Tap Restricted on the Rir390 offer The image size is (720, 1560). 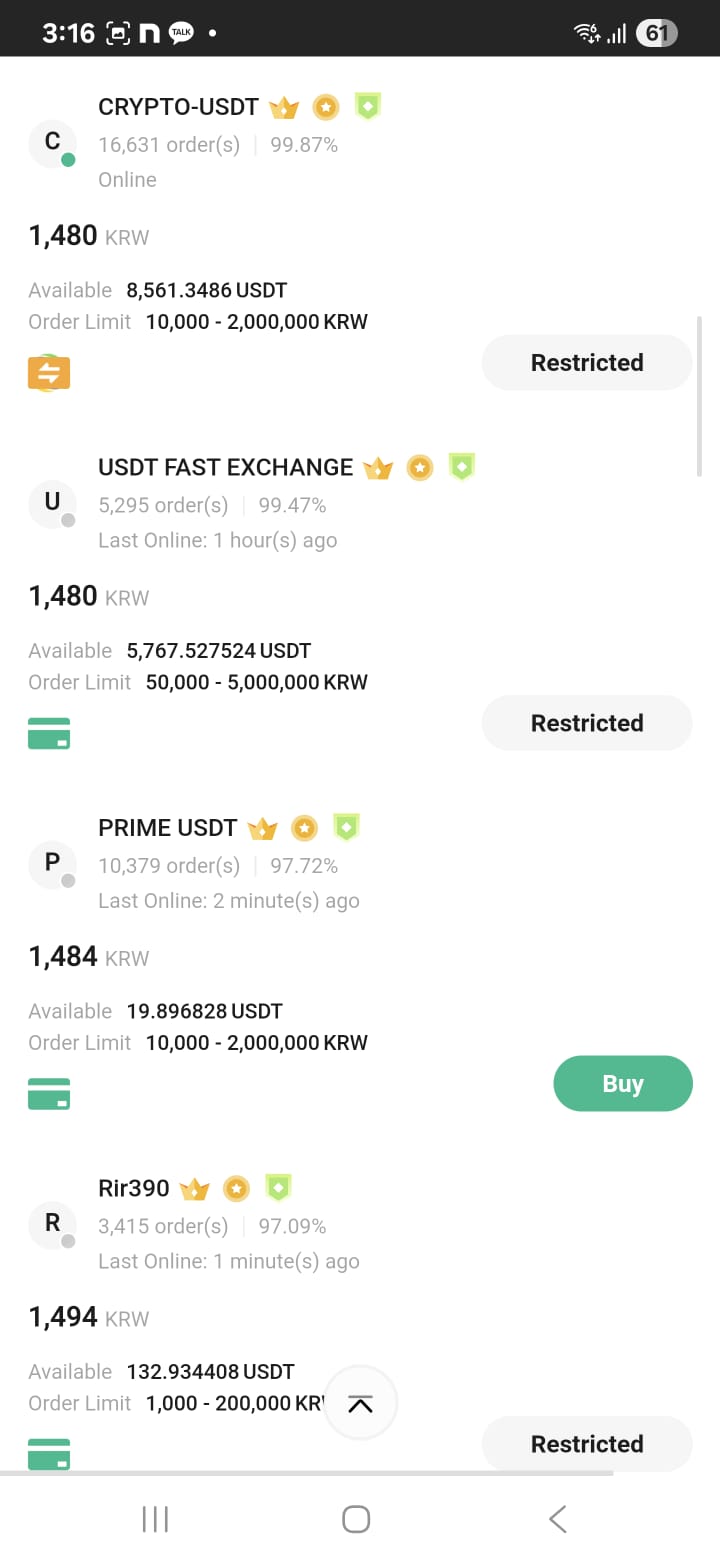587,1443
